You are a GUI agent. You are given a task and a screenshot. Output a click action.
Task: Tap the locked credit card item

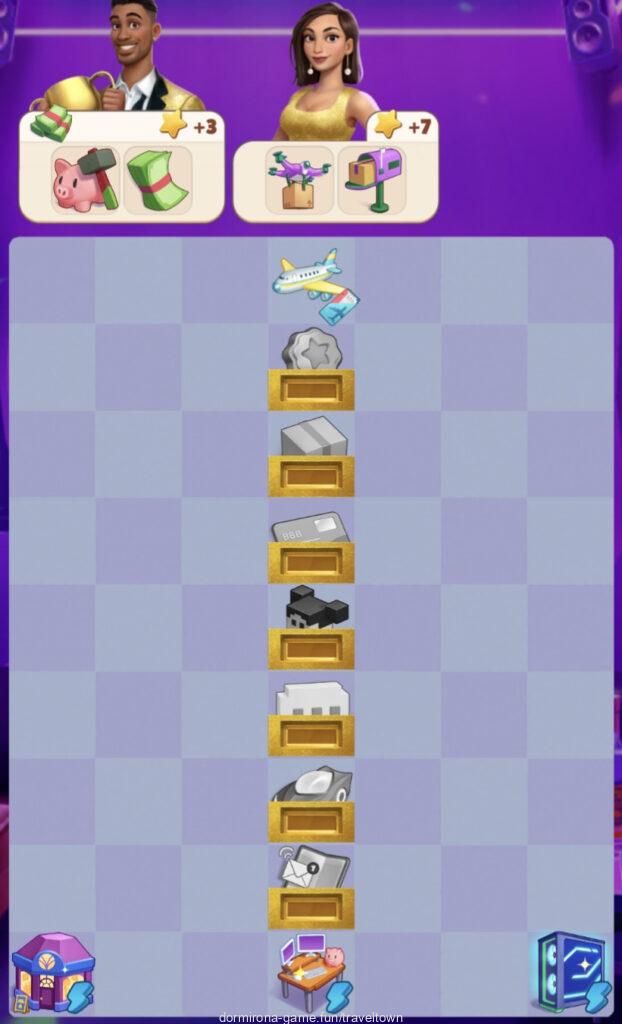311,542
